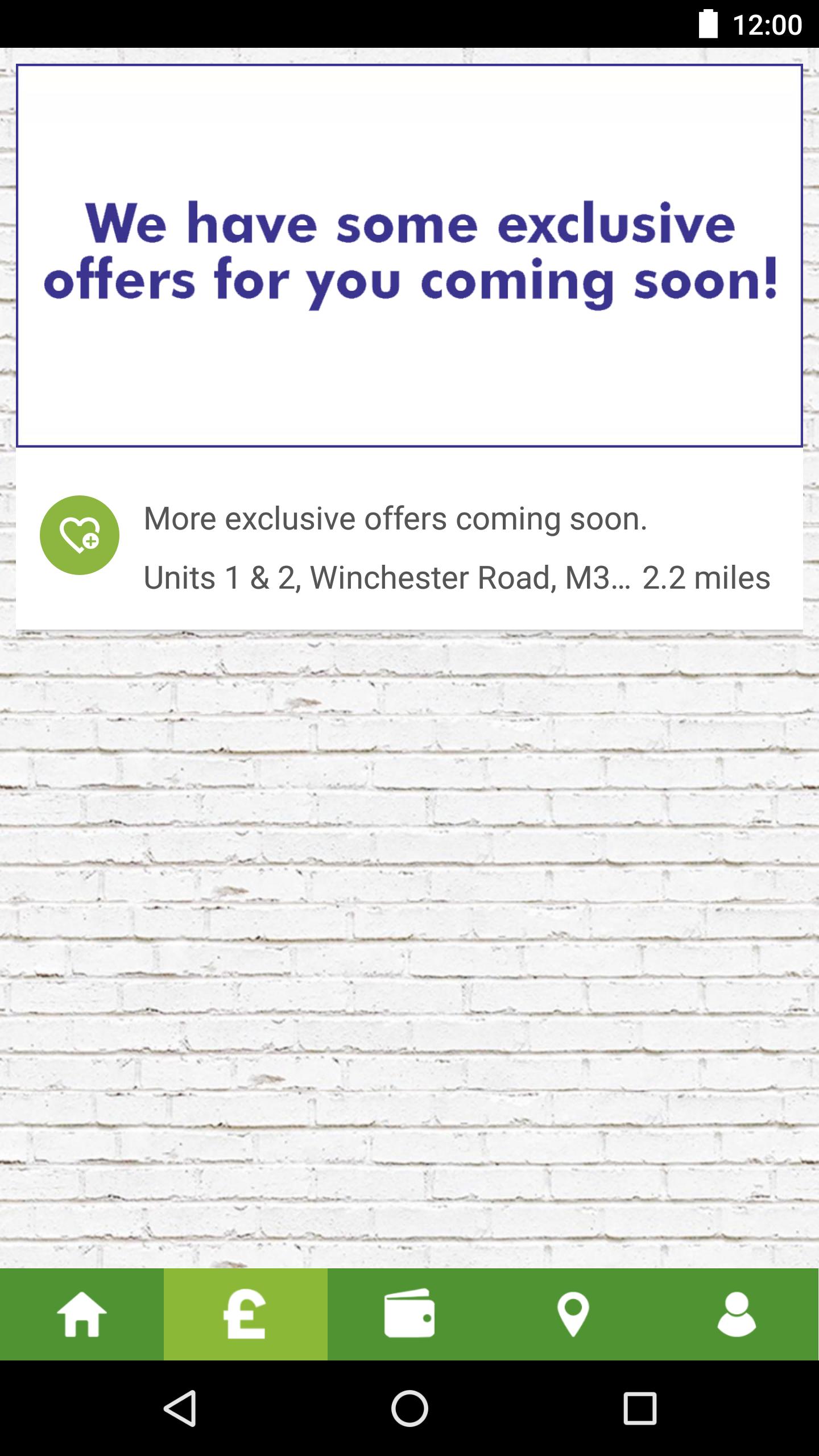Go to the store locator pin tab
This screenshot has width=819, height=1456.
573,1314
